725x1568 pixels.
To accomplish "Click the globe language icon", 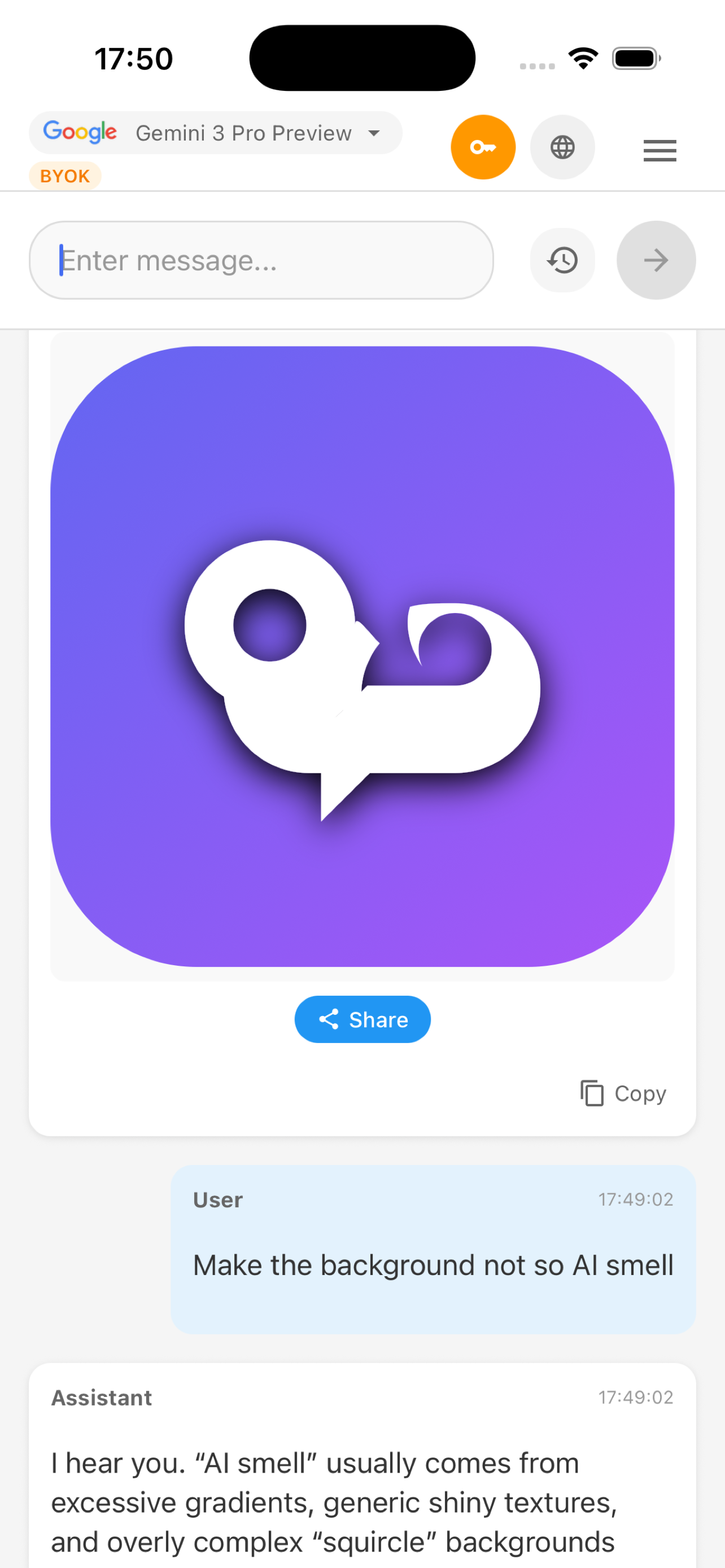I will click(x=562, y=147).
